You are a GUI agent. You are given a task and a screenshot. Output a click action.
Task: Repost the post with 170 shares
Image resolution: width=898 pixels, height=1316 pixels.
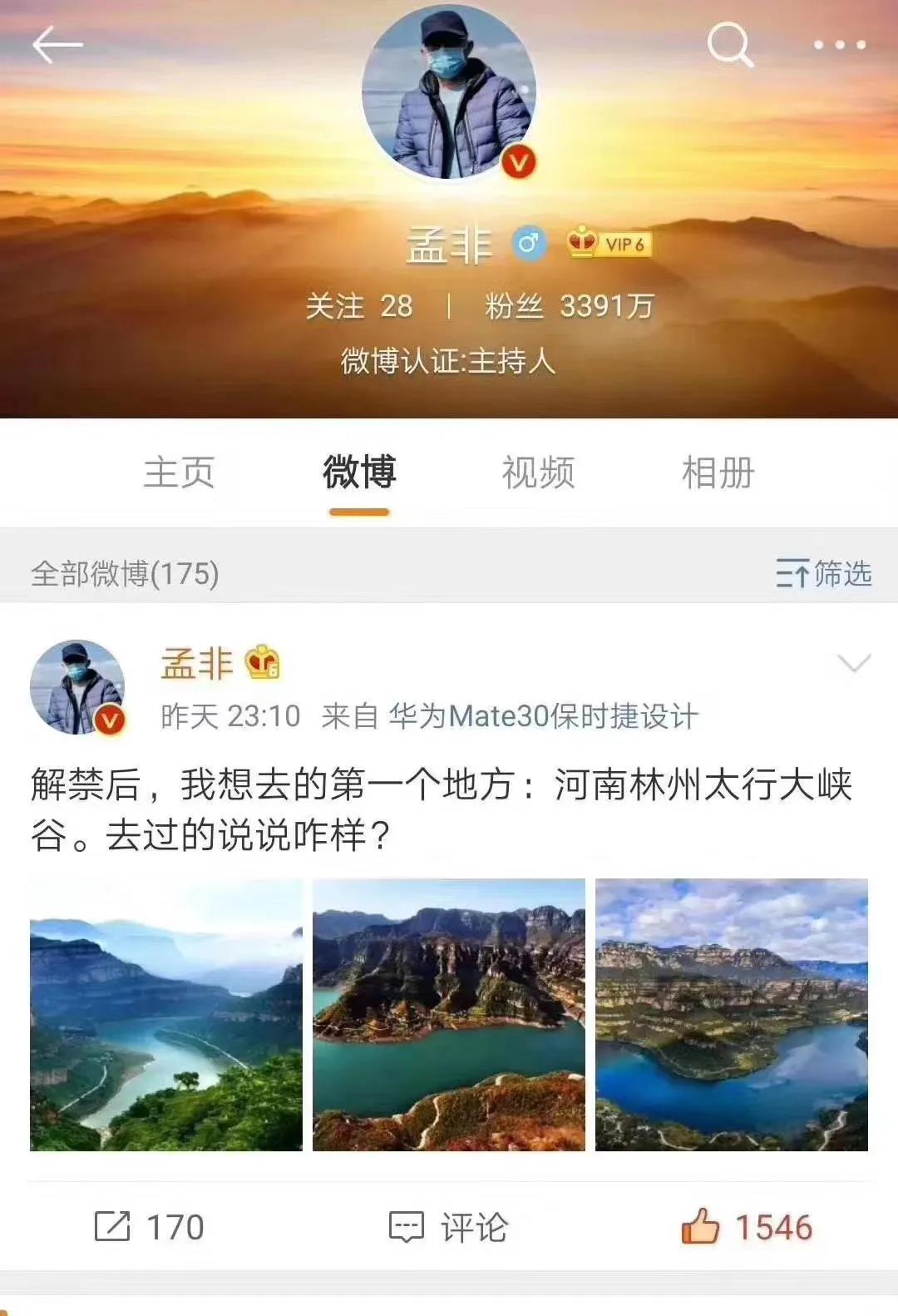coord(150,1227)
